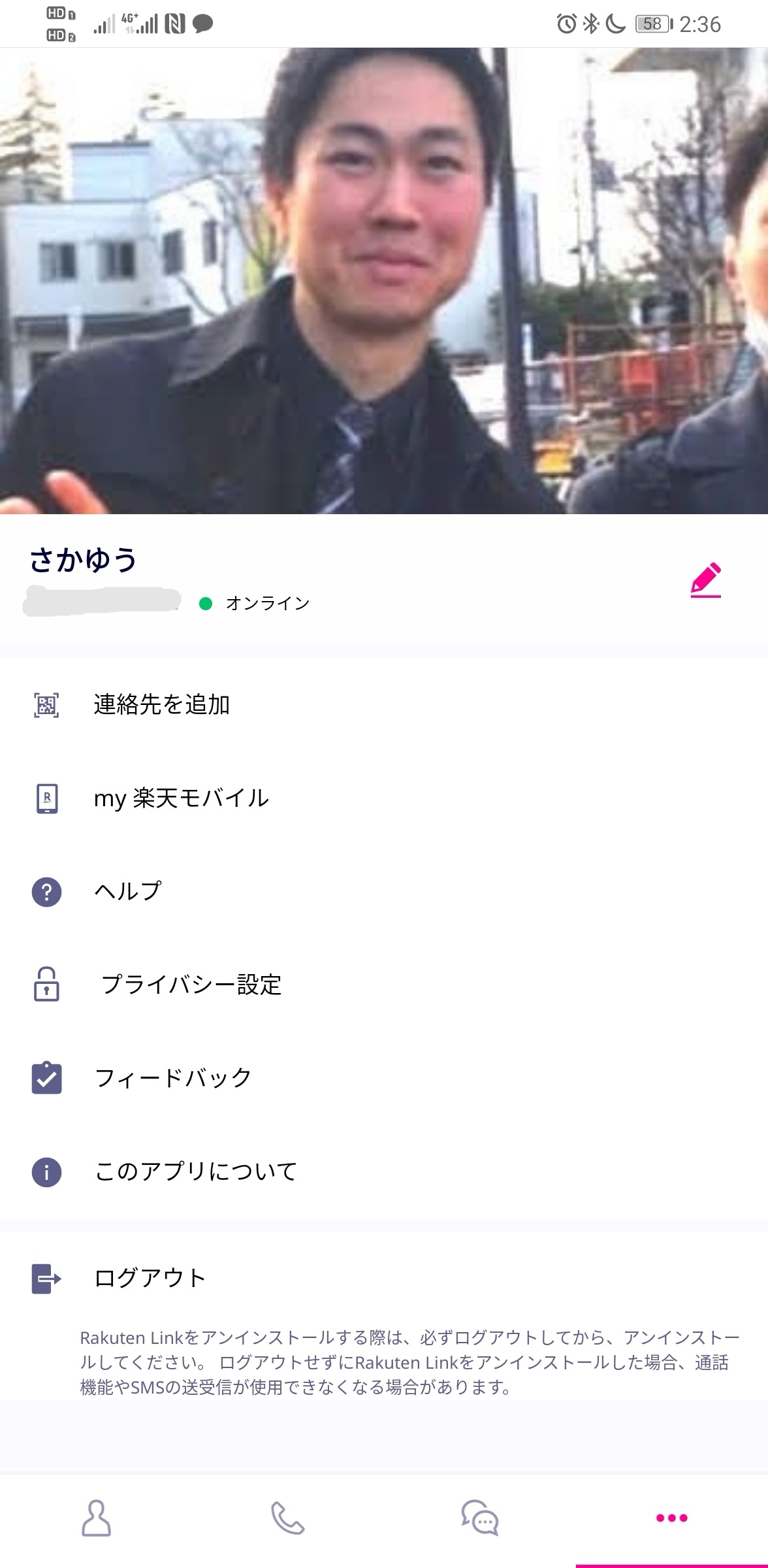Tap ログアウト to log out

pos(150,1278)
